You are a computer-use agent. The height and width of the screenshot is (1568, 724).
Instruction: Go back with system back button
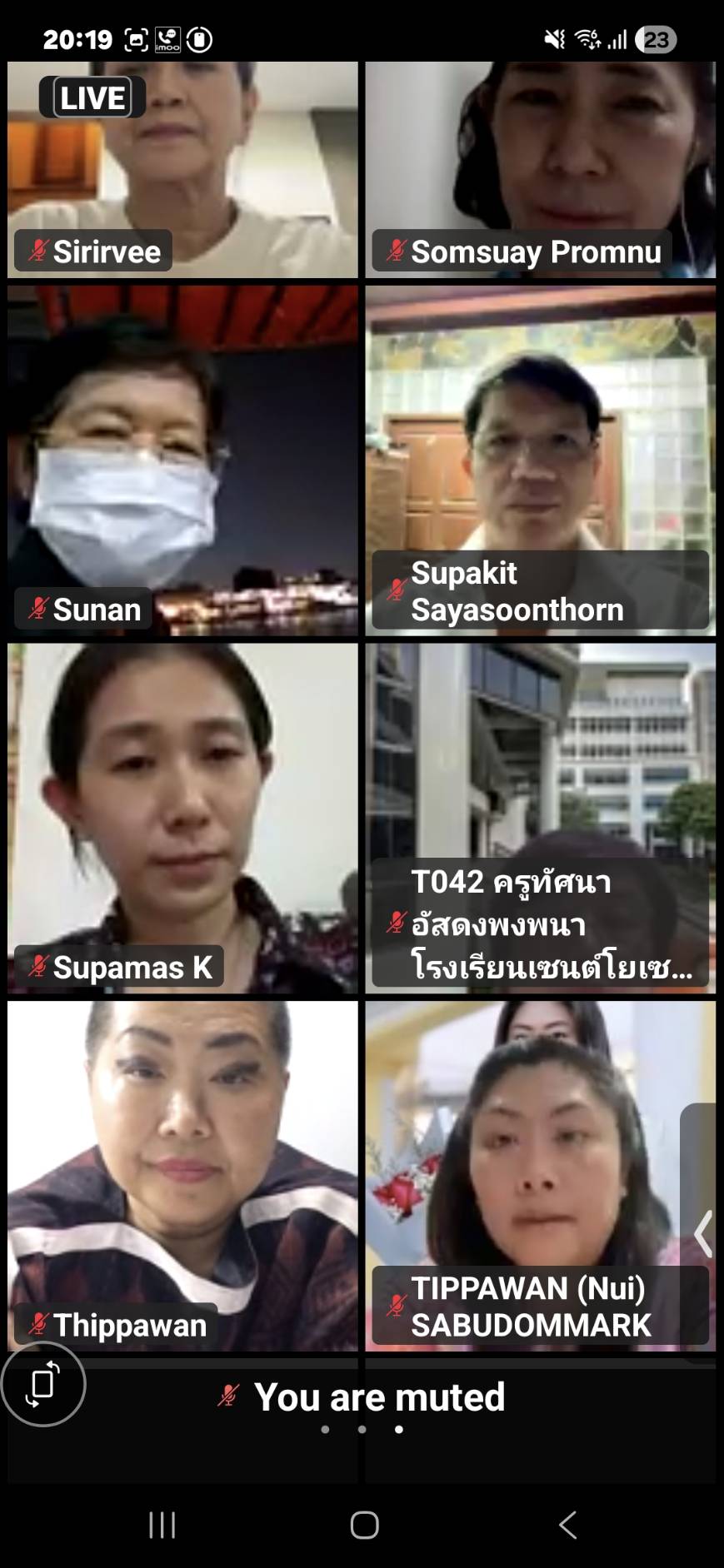pyautogui.click(x=568, y=1525)
